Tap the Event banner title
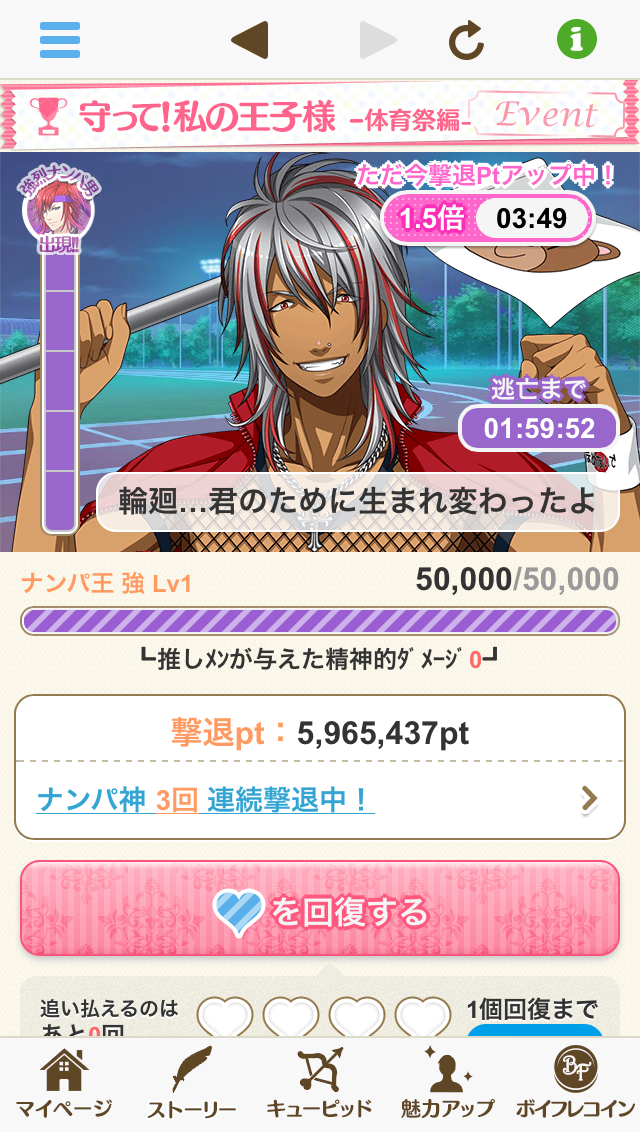The image size is (640, 1136). coord(320,117)
